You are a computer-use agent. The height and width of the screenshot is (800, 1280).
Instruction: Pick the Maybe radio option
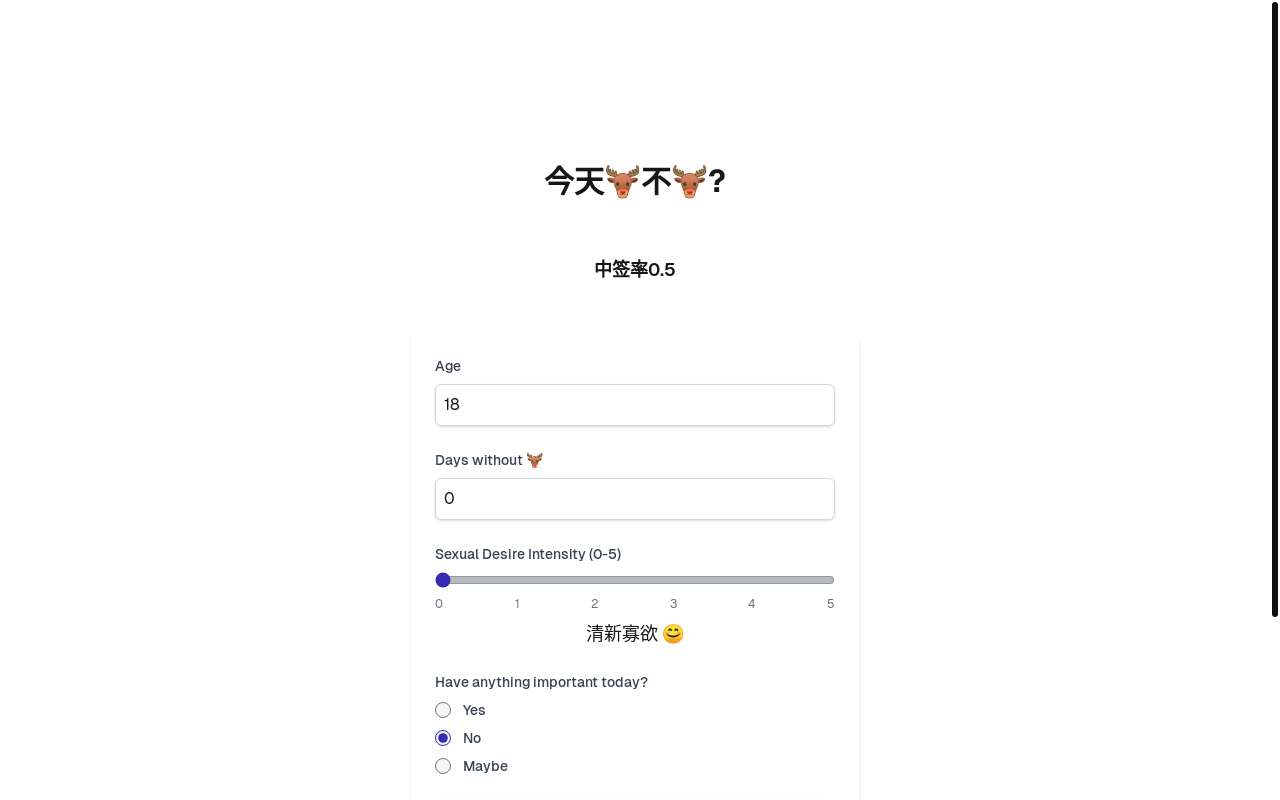coord(443,766)
